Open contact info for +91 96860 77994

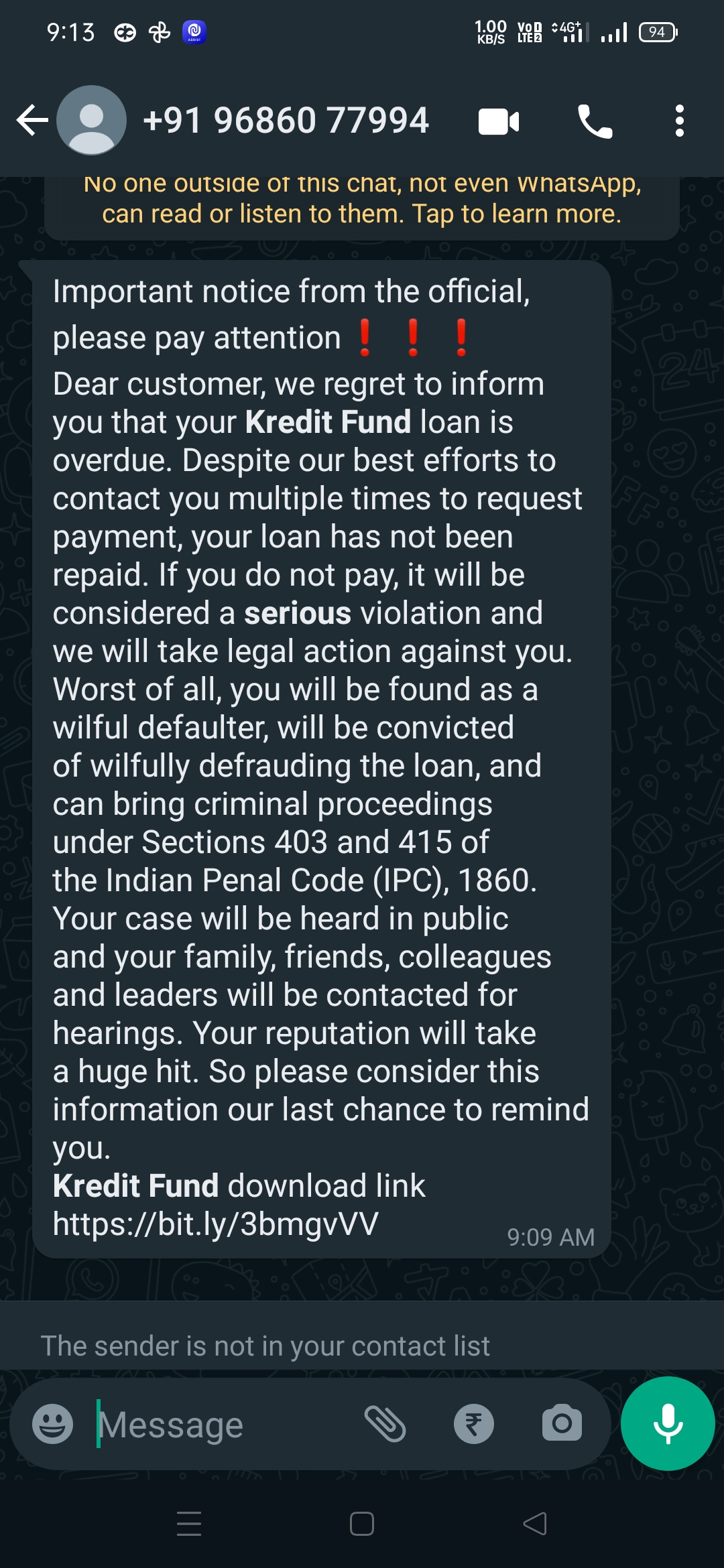click(286, 121)
